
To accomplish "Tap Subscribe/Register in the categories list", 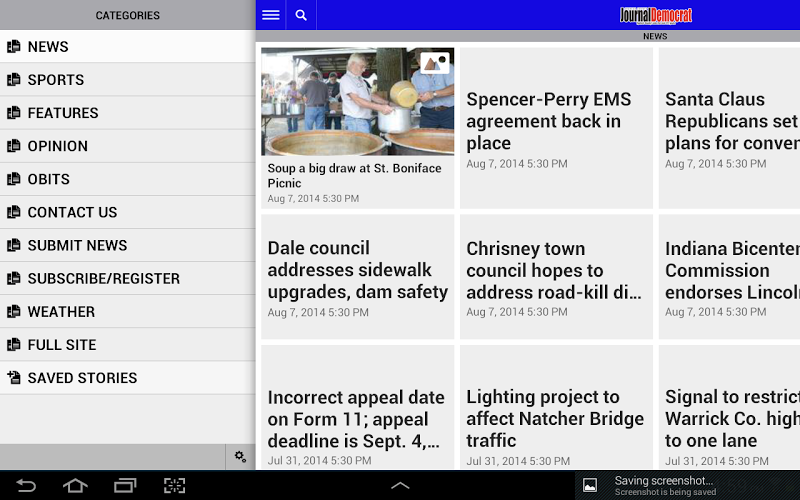I will coord(127,278).
